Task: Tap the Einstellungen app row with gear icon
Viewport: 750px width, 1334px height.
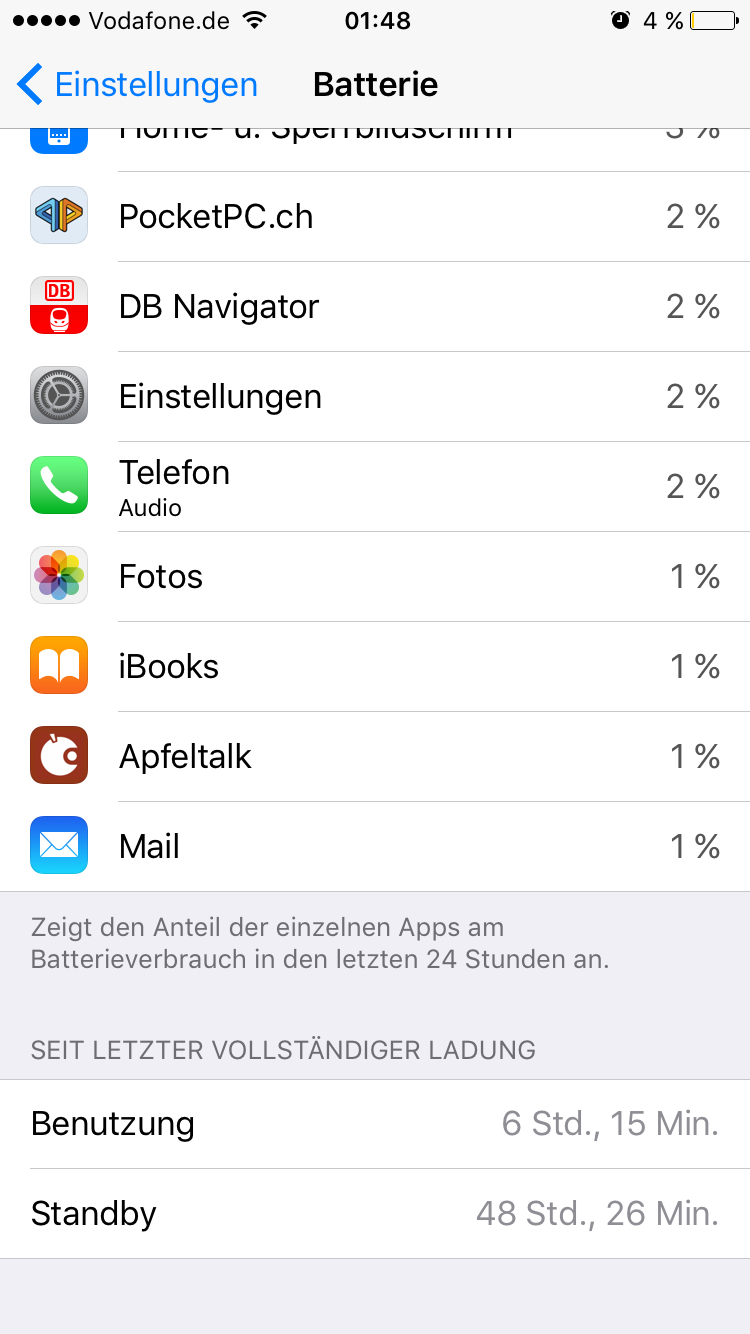Action: click(375, 396)
